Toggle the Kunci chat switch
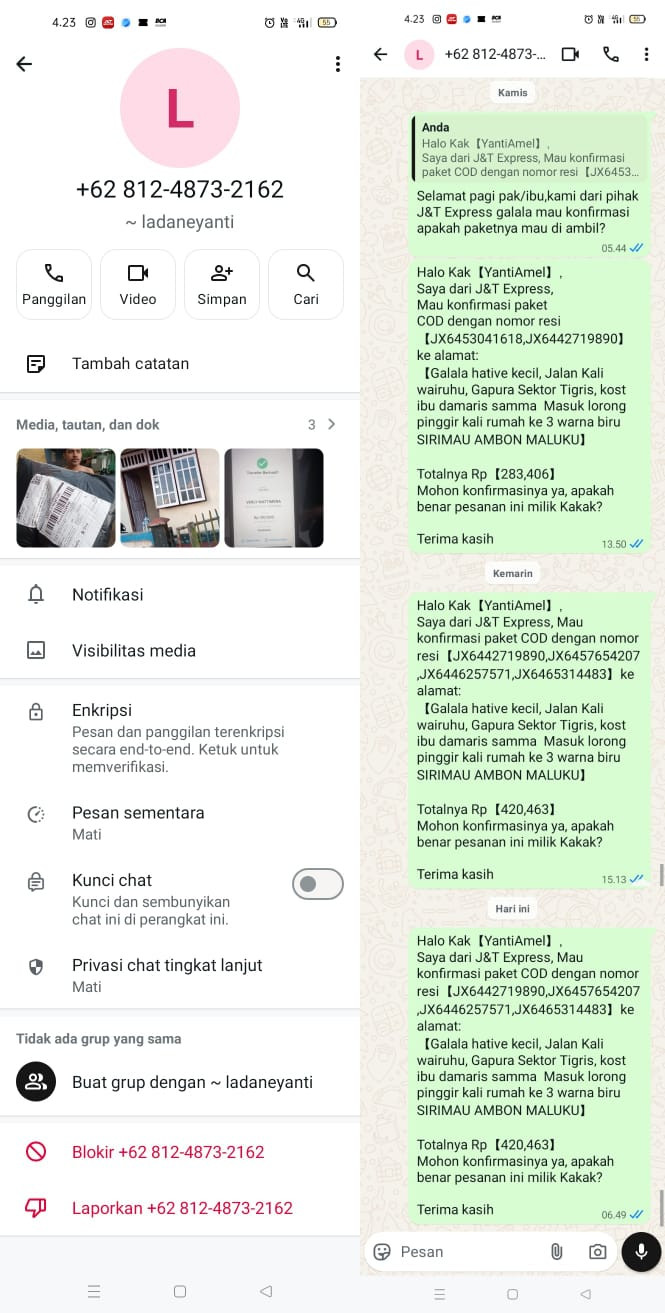The height and width of the screenshot is (1313, 665). (x=318, y=884)
